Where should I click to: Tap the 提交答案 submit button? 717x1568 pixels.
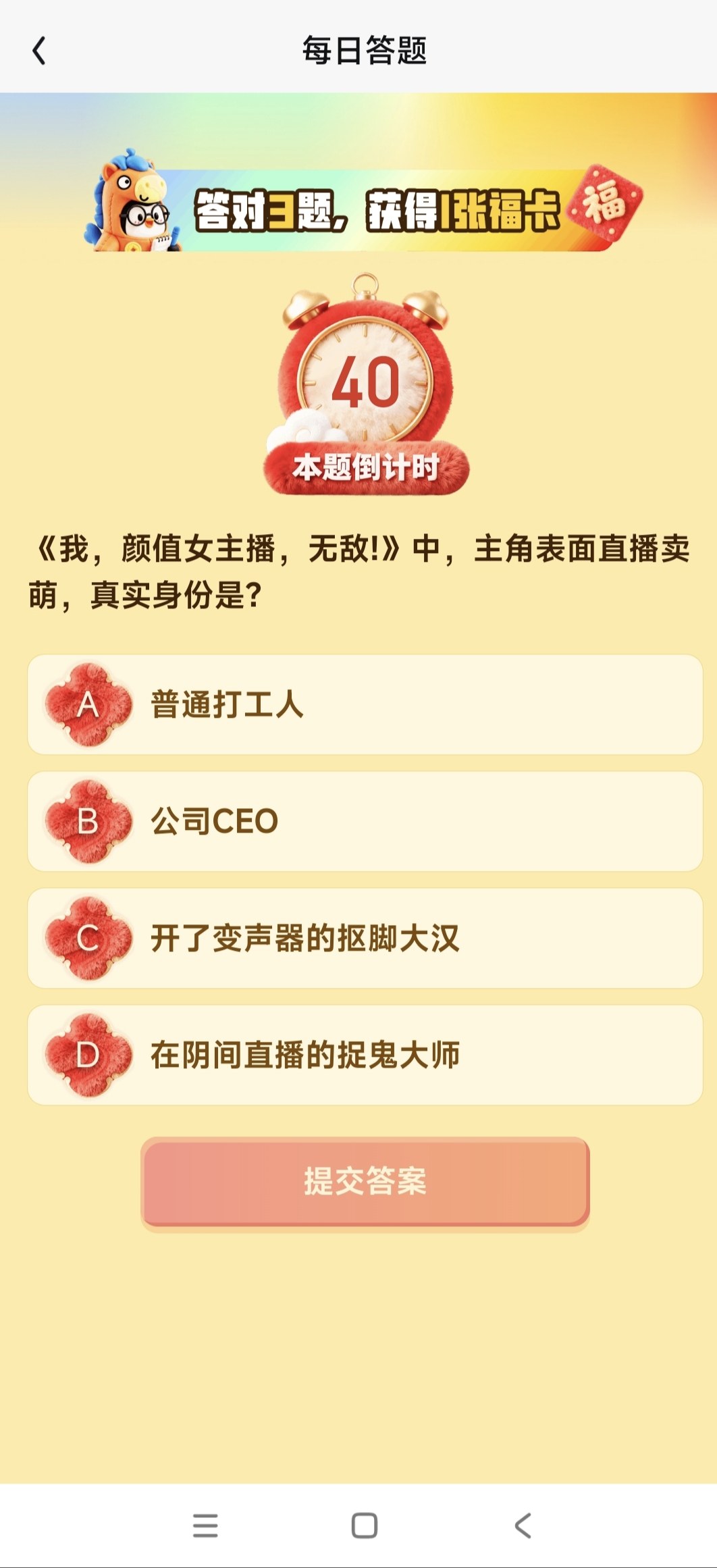tap(365, 1181)
